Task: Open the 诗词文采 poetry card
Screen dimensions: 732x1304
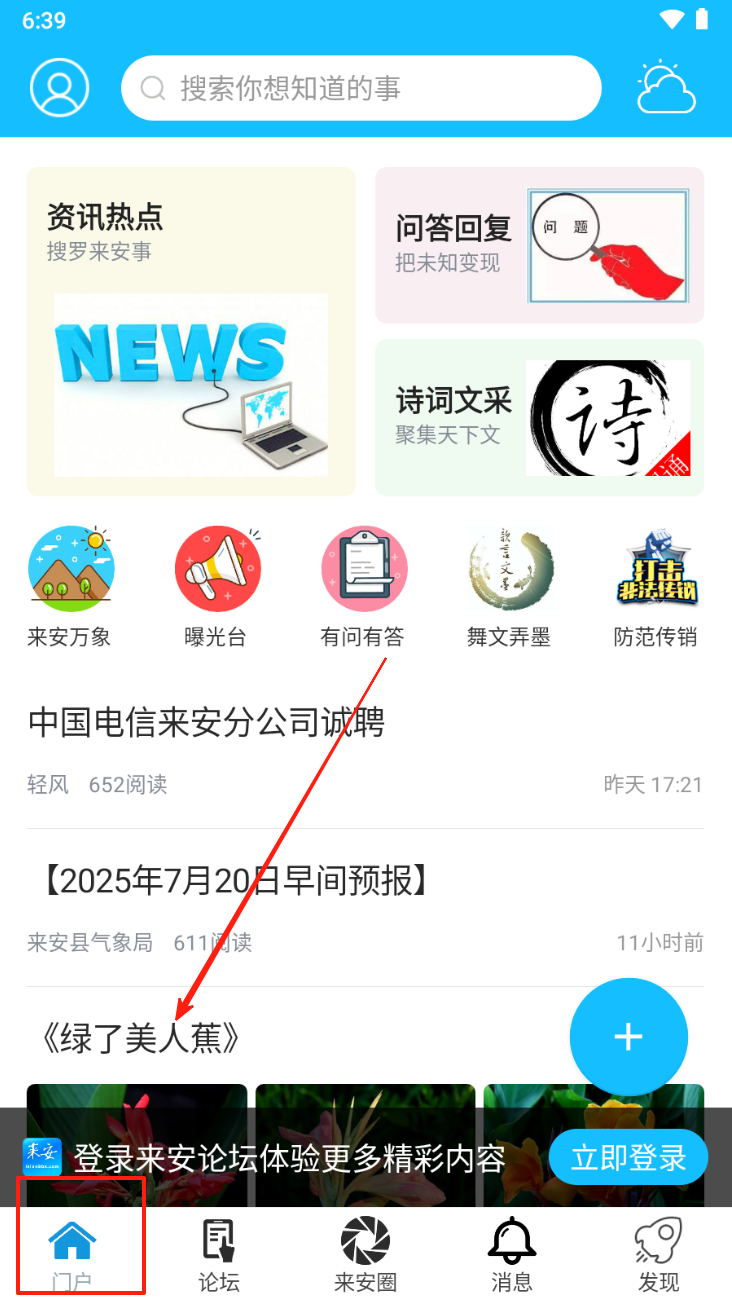Action: [539, 417]
